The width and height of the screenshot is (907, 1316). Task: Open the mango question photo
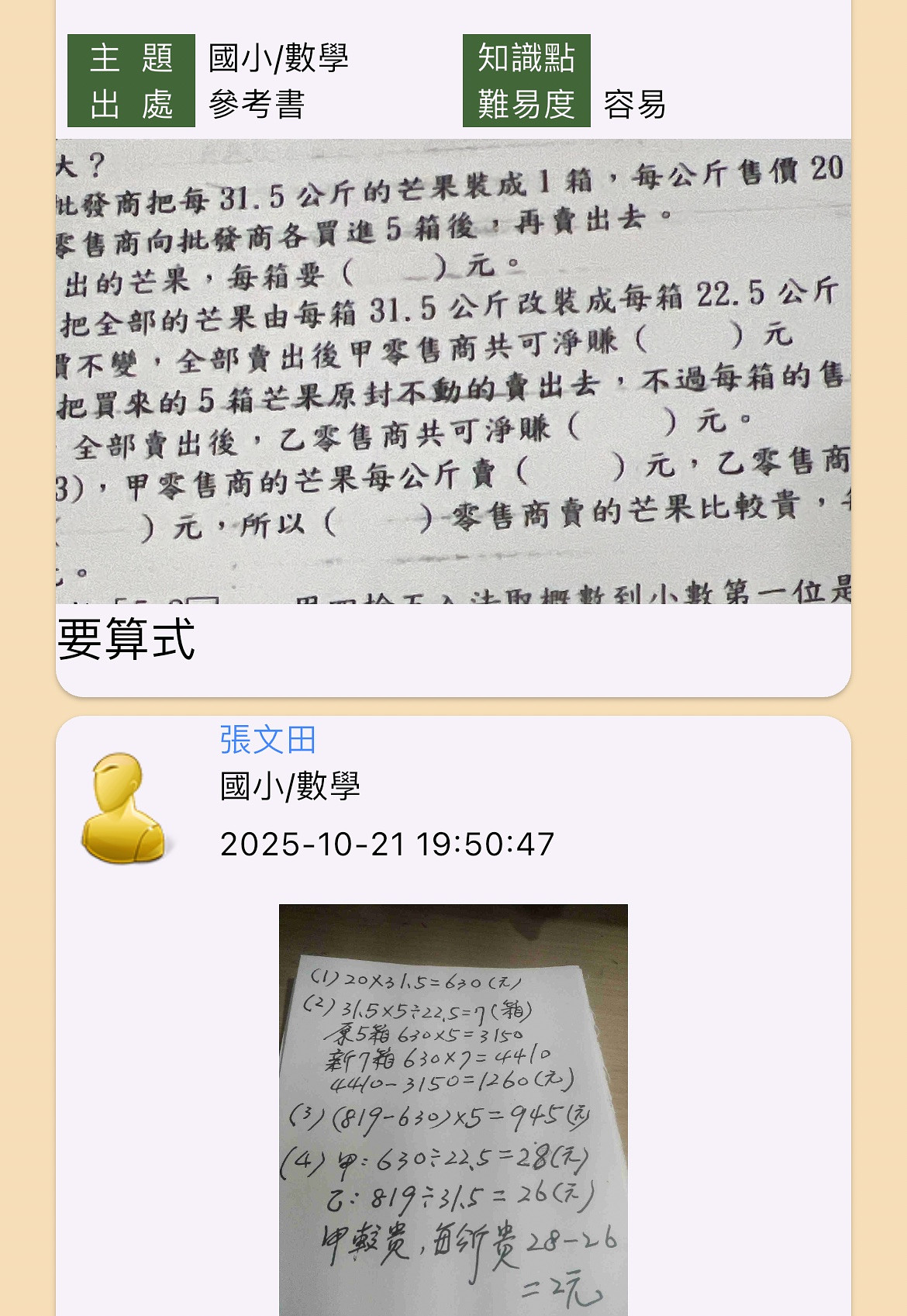click(x=453, y=371)
